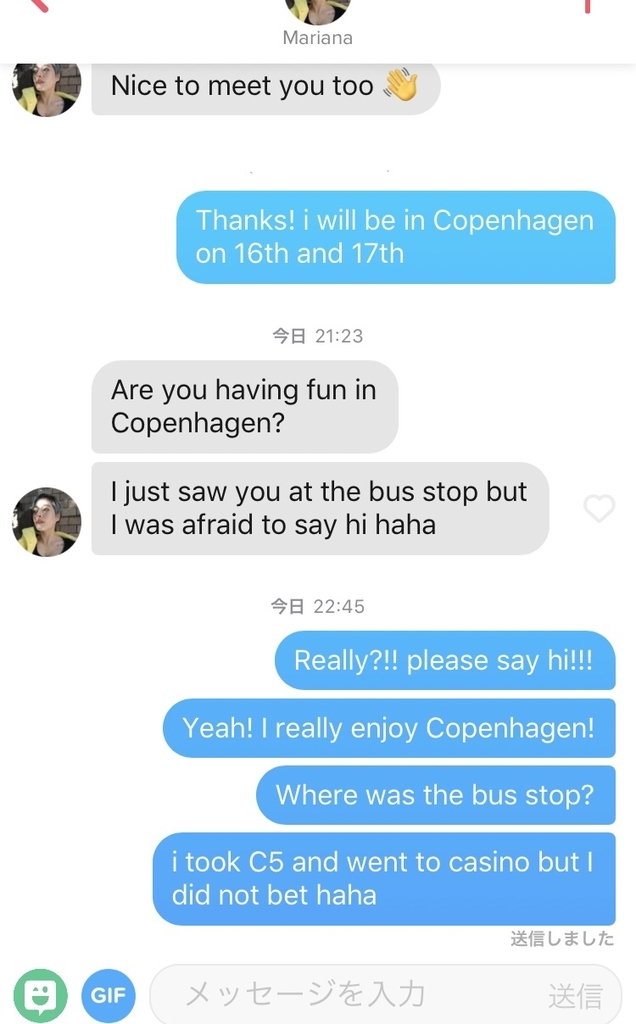The image size is (636, 1024).
Task: Open the top-right chat options
Action: 588,6
